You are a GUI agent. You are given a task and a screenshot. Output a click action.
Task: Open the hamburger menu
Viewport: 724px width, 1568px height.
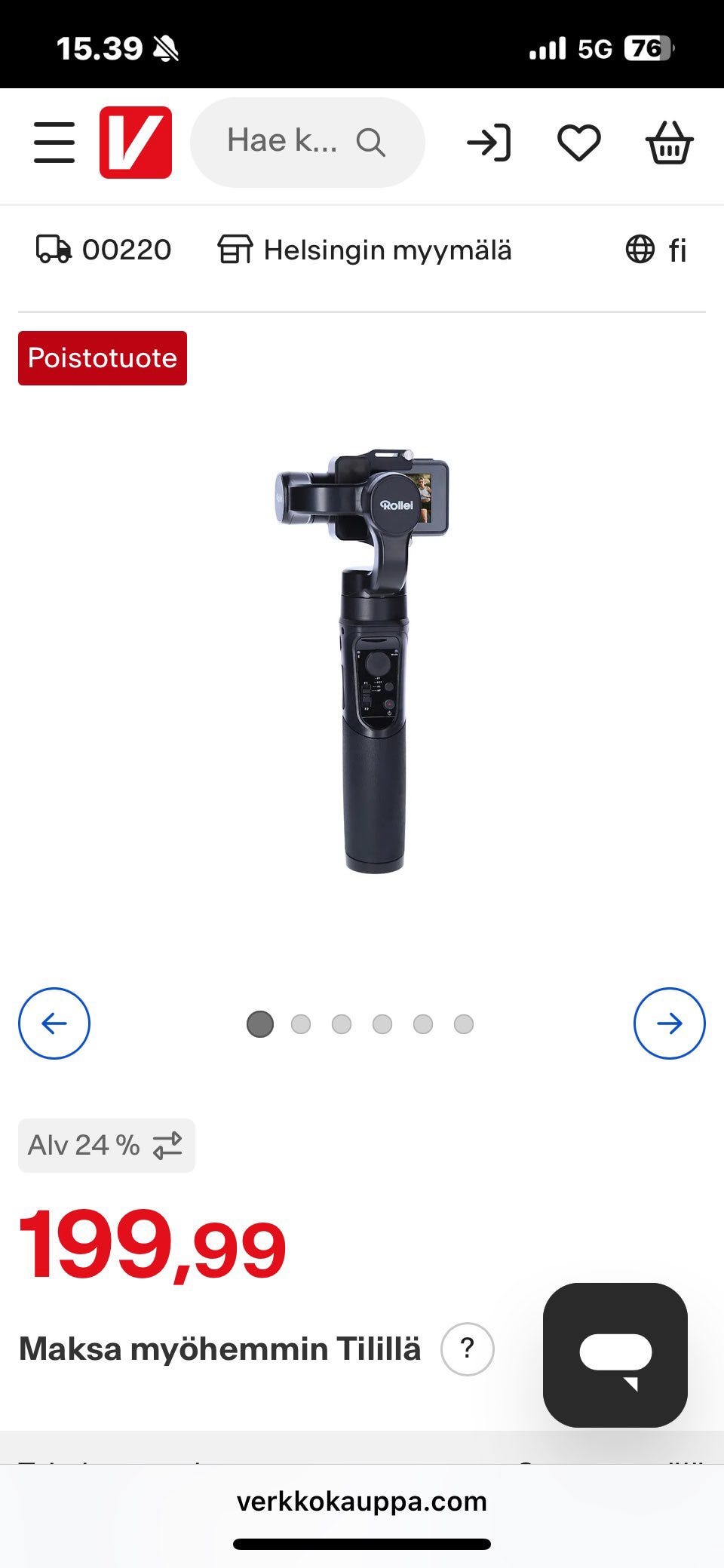(x=54, y=143)
